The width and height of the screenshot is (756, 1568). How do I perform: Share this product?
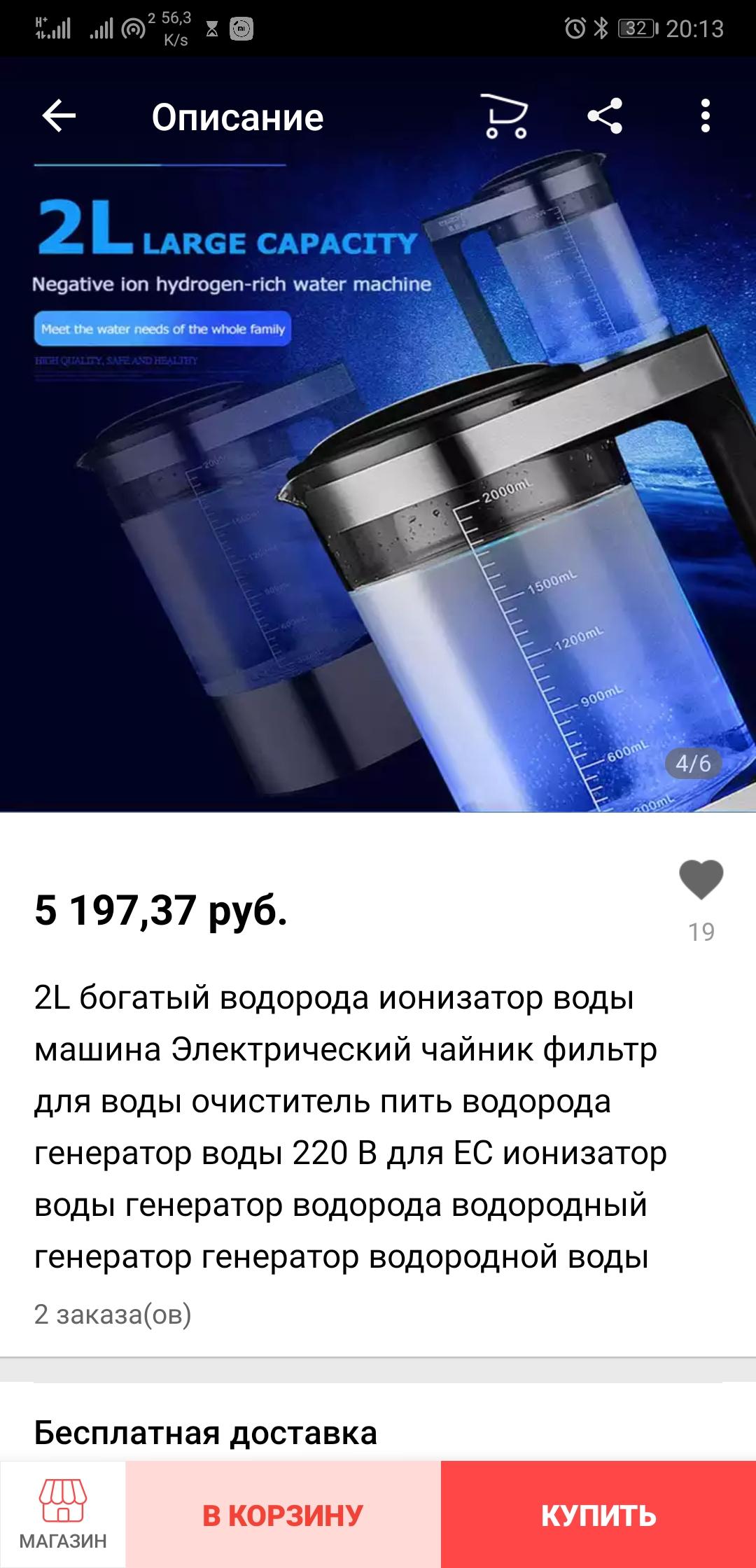[605, 115]
